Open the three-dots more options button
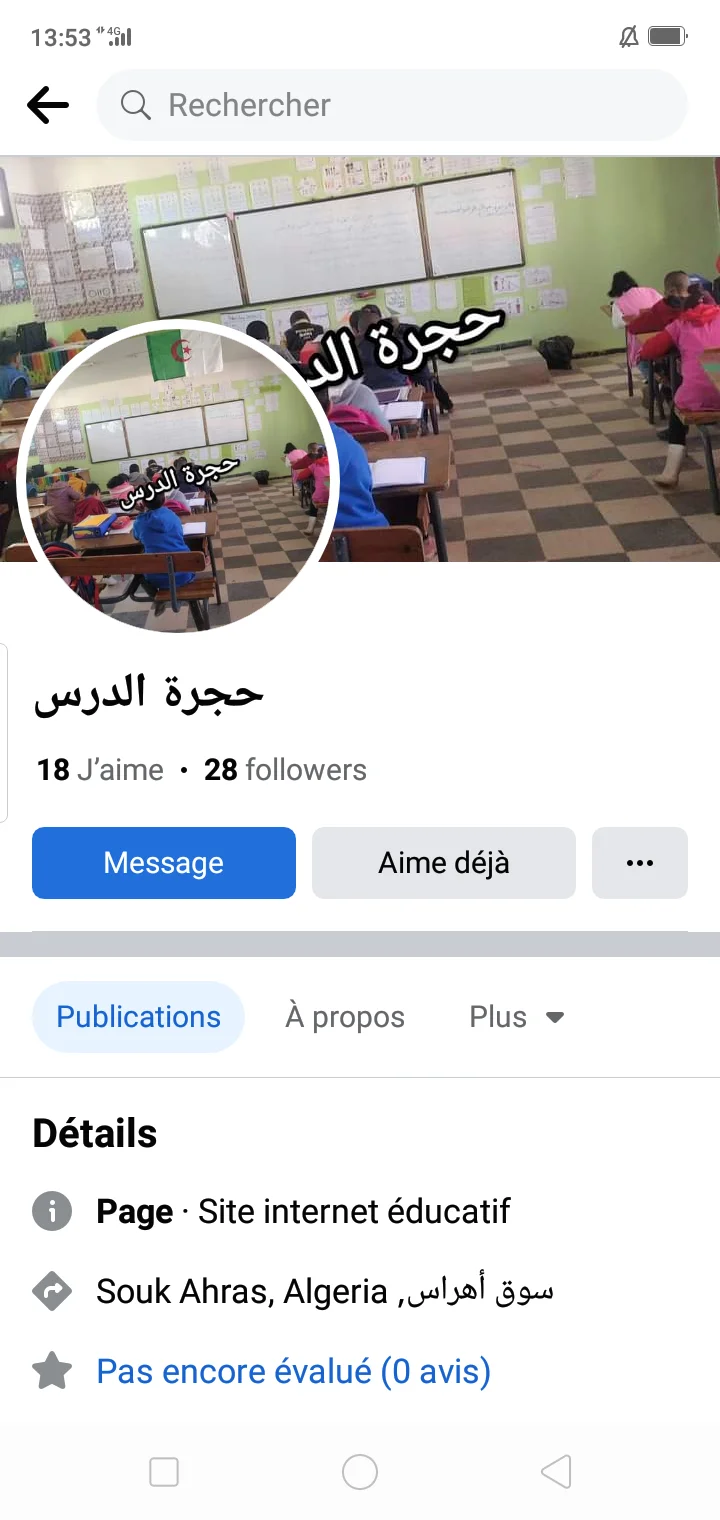 [x=640, y=863]
